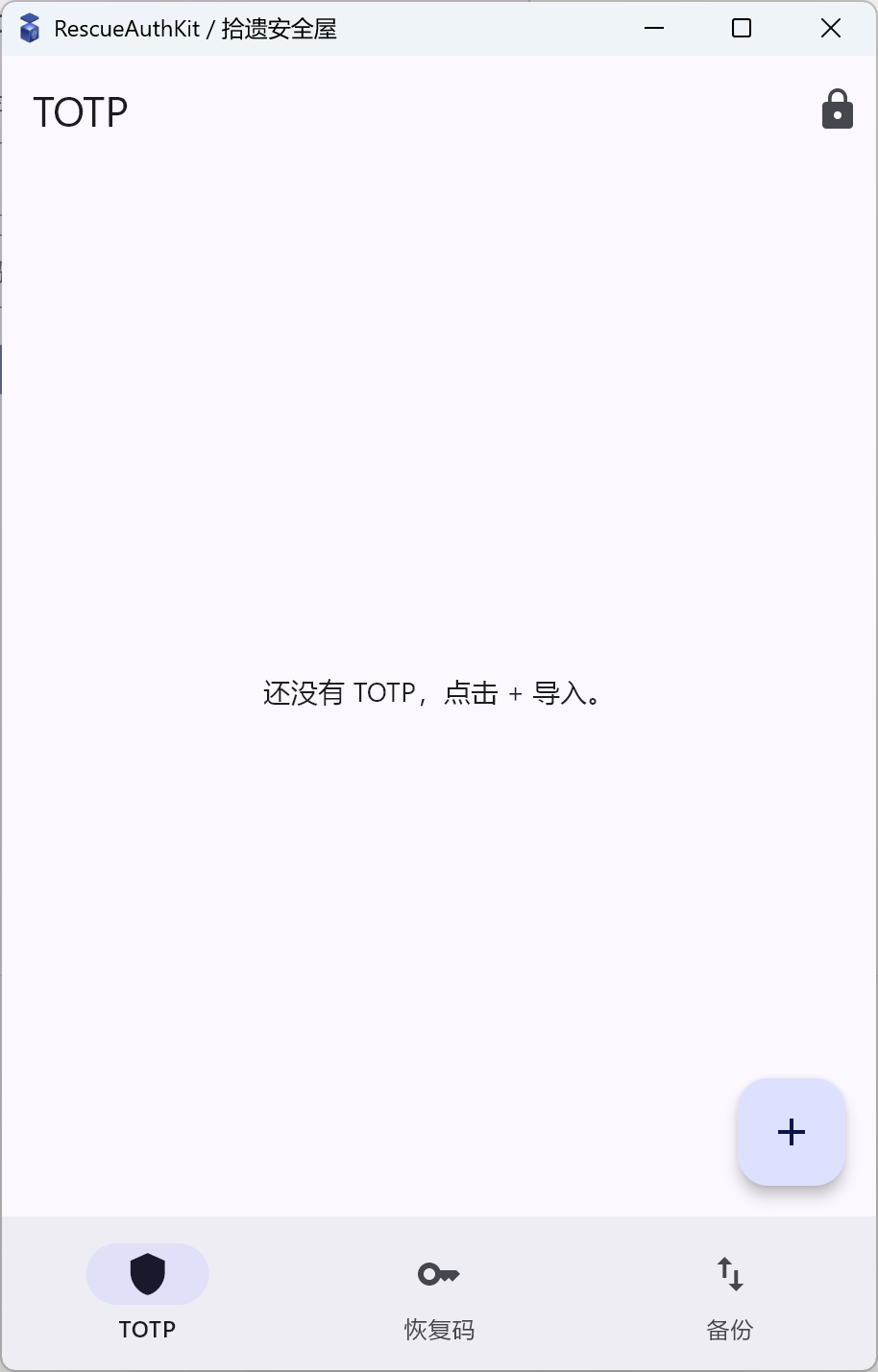
Task: Open the 备份 tab
Action: pyautogui.click(x=730, y=1291)
